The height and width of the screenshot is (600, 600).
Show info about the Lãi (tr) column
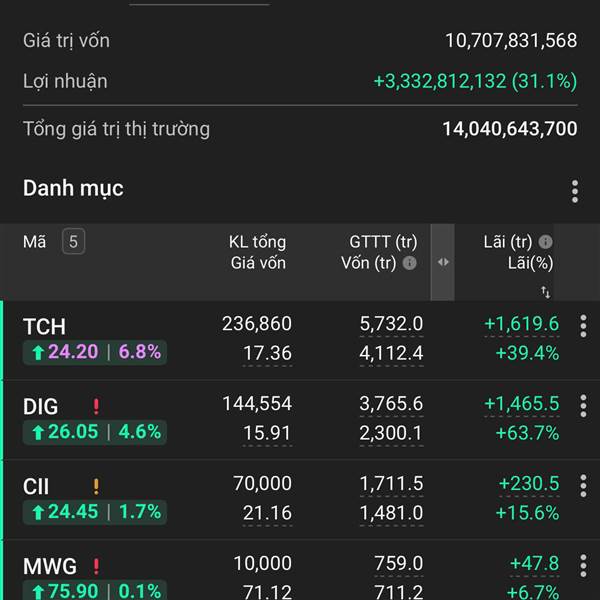(x=545, y=242)
